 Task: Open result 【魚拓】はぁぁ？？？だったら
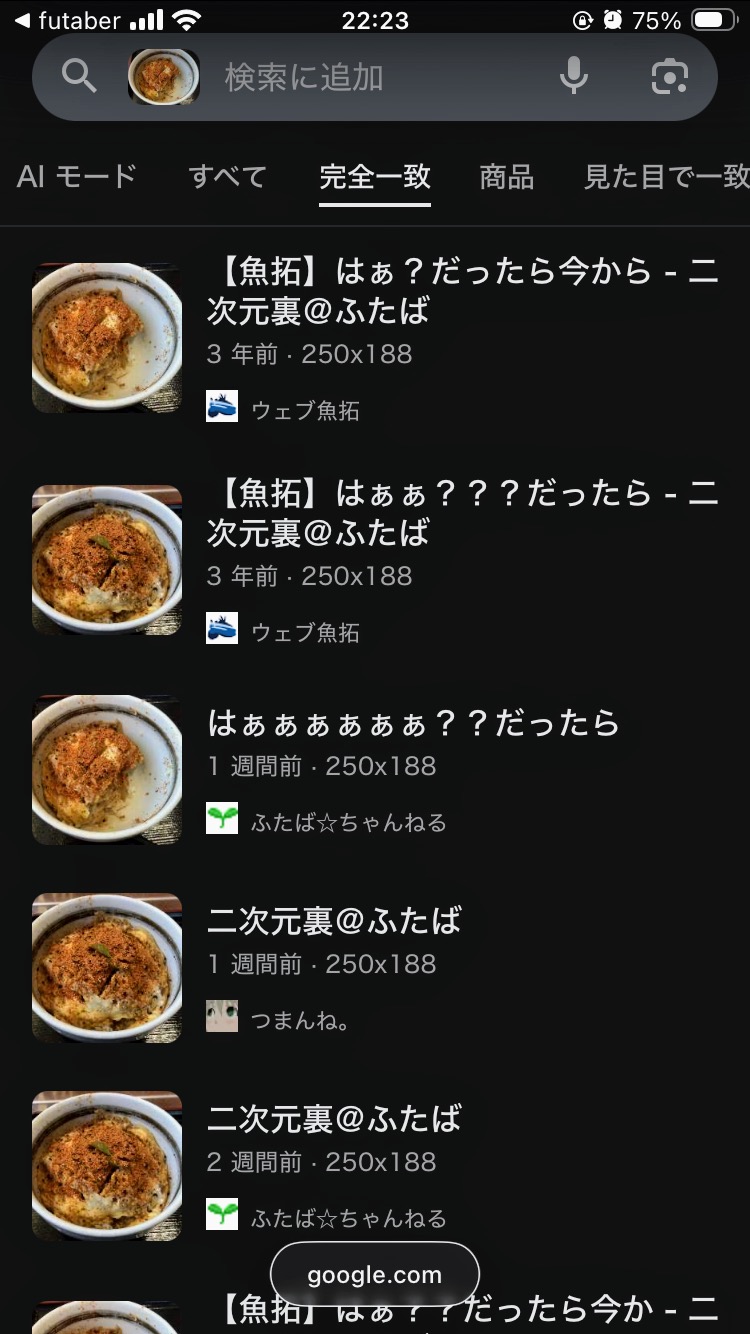click(462, 512)
